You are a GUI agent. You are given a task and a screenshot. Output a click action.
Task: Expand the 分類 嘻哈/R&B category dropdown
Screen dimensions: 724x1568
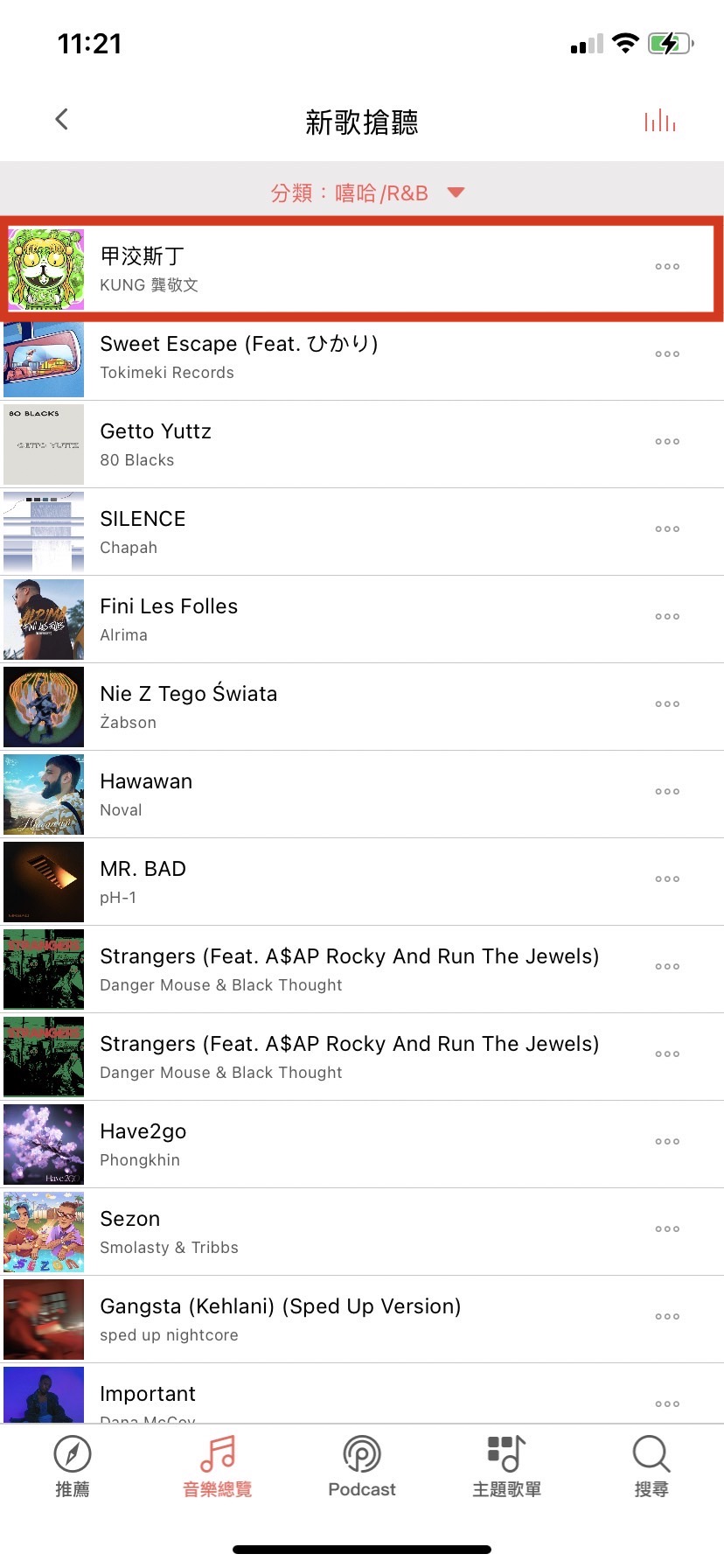366,192
